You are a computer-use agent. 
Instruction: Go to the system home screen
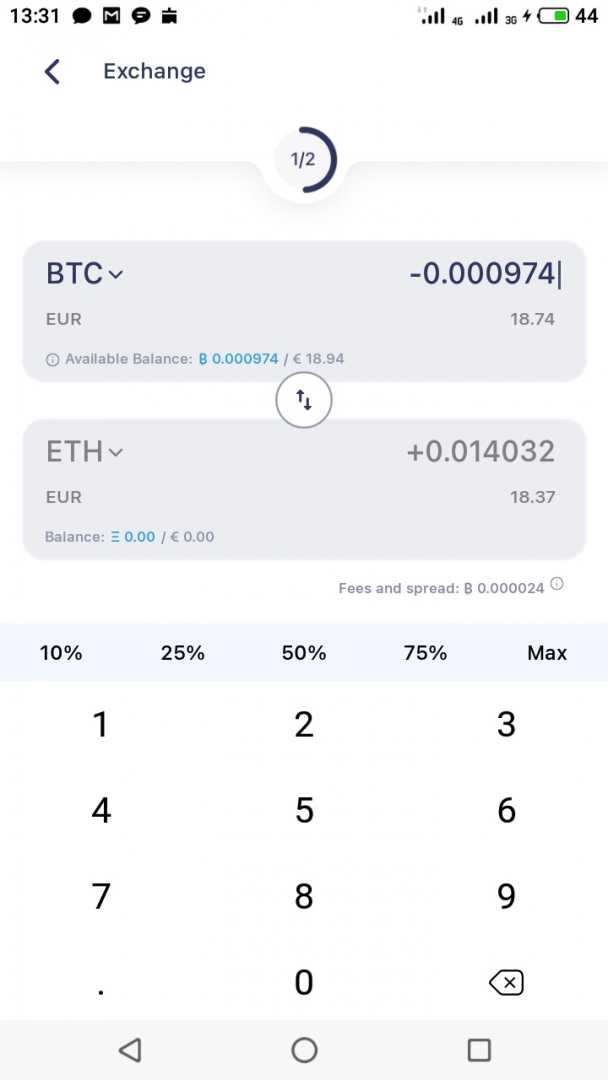point(304,1049)
